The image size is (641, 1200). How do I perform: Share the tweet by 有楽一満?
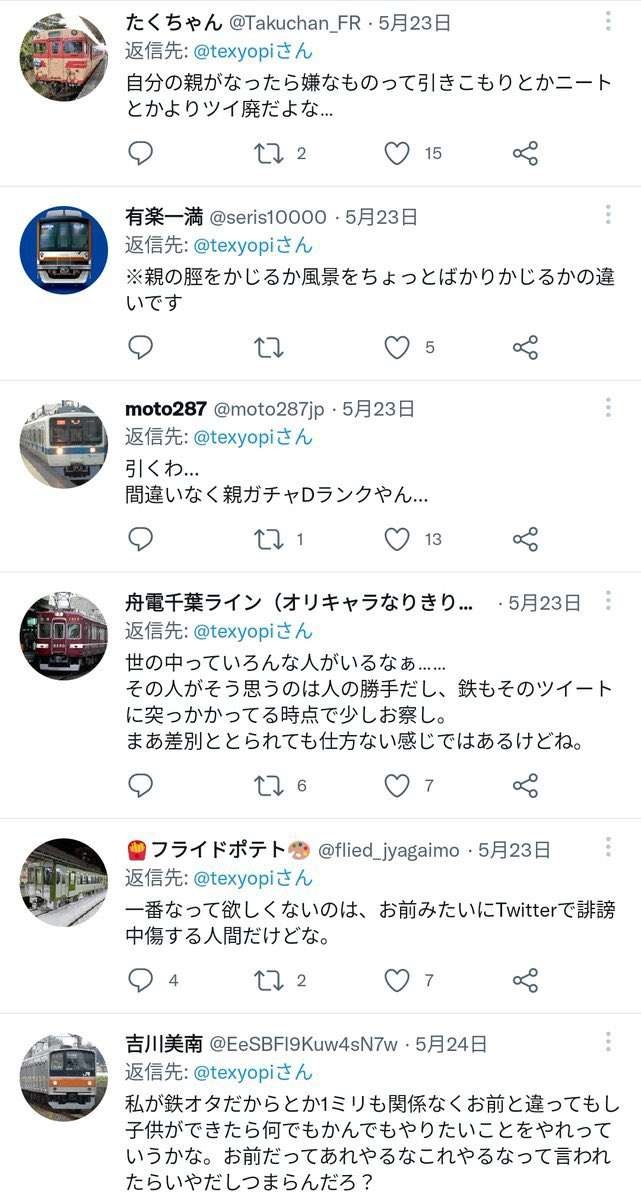tap(525, 347)
